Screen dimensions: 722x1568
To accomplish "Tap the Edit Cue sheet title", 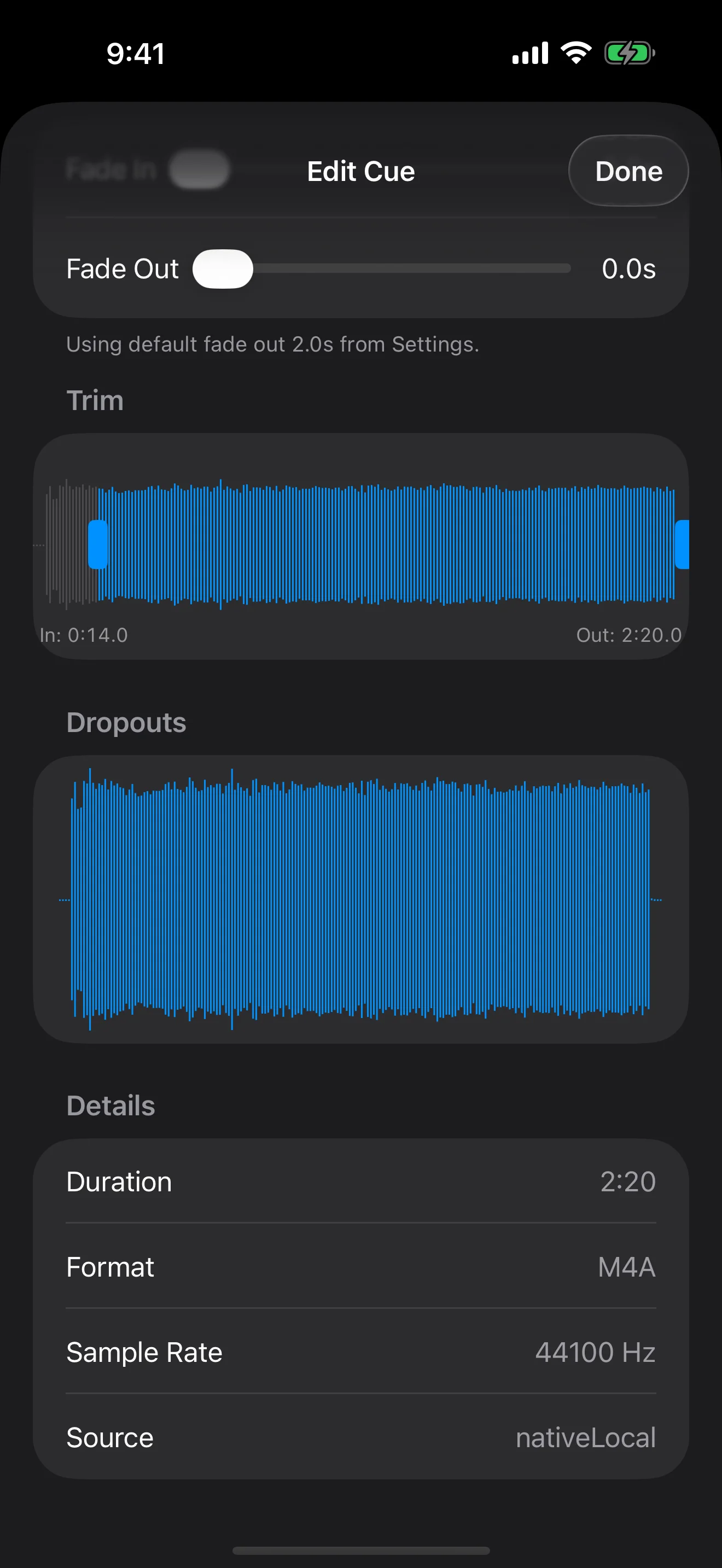I will point(360,171).
